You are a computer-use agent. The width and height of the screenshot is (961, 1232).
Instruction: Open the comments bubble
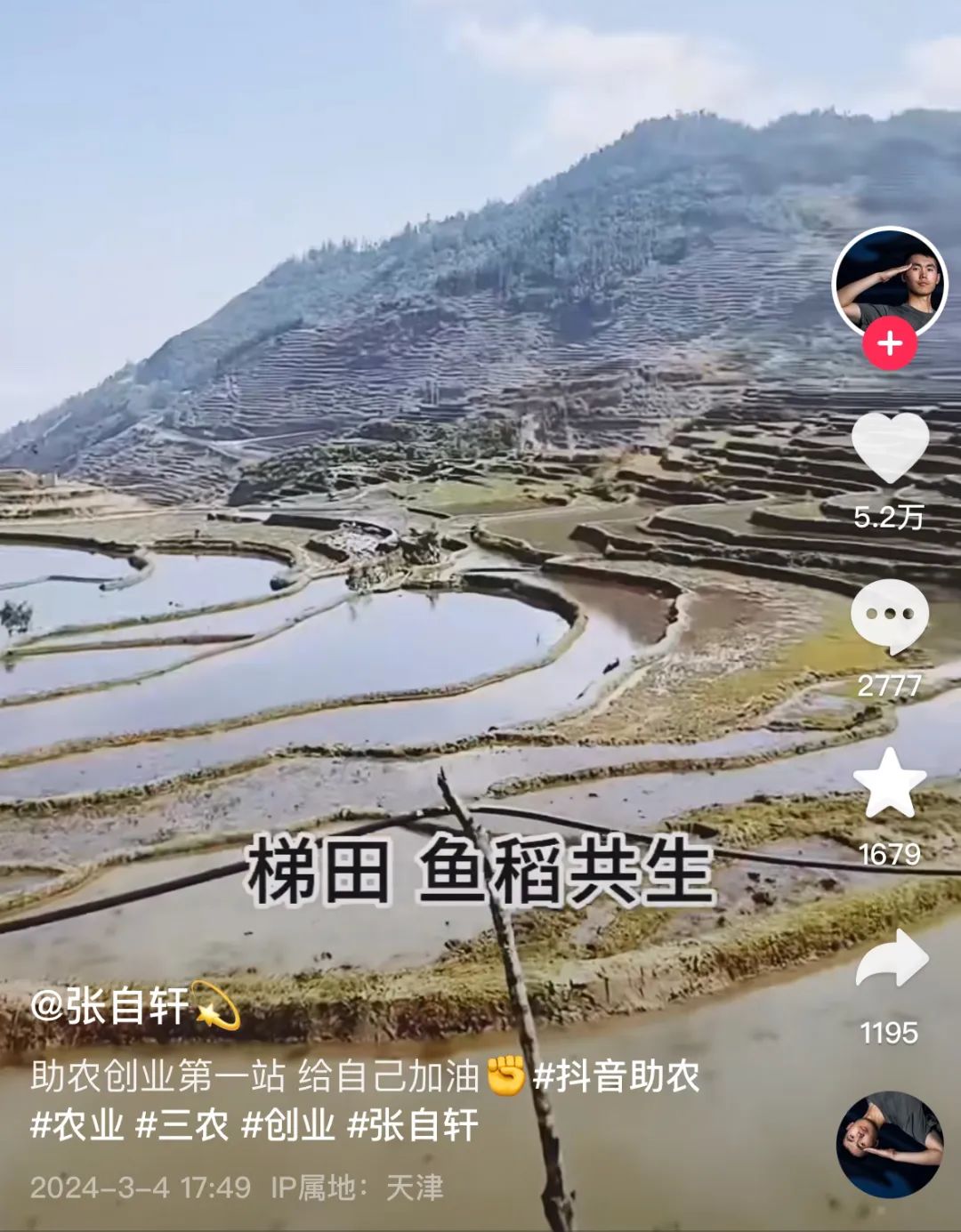pos(890,616)
